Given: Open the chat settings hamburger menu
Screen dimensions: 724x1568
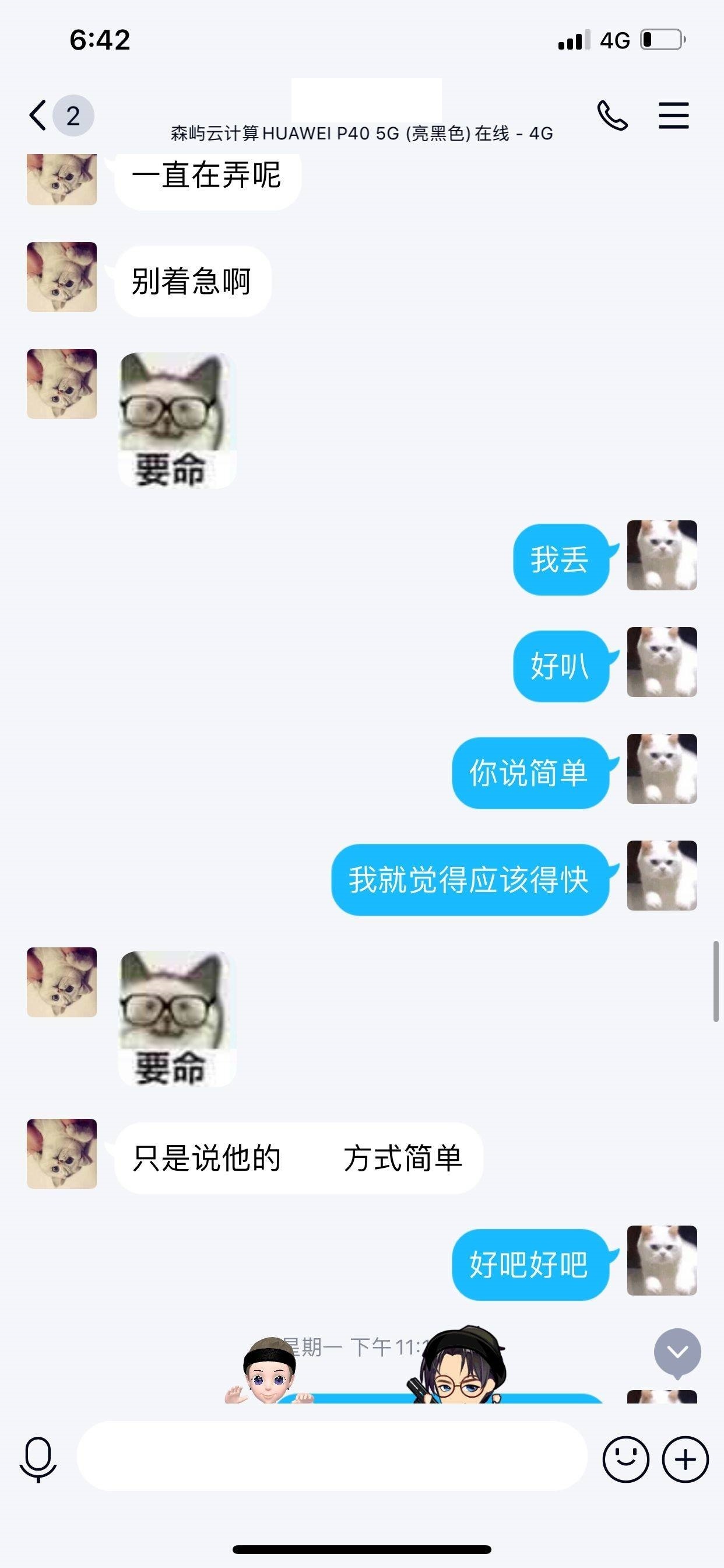Looking at the screenshot, I should point(673,115).
